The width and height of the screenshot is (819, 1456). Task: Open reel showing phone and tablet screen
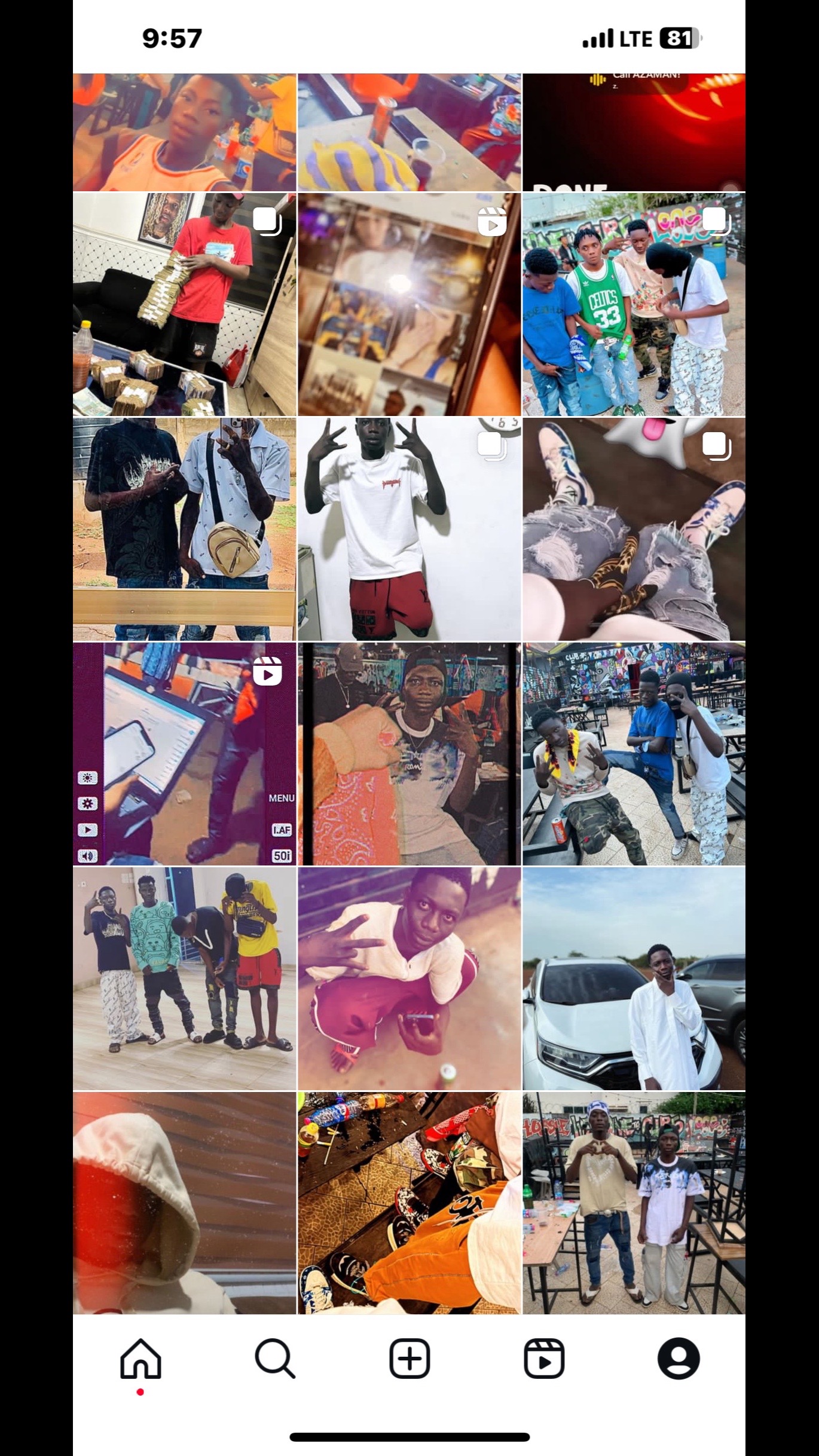pos(184,754)
